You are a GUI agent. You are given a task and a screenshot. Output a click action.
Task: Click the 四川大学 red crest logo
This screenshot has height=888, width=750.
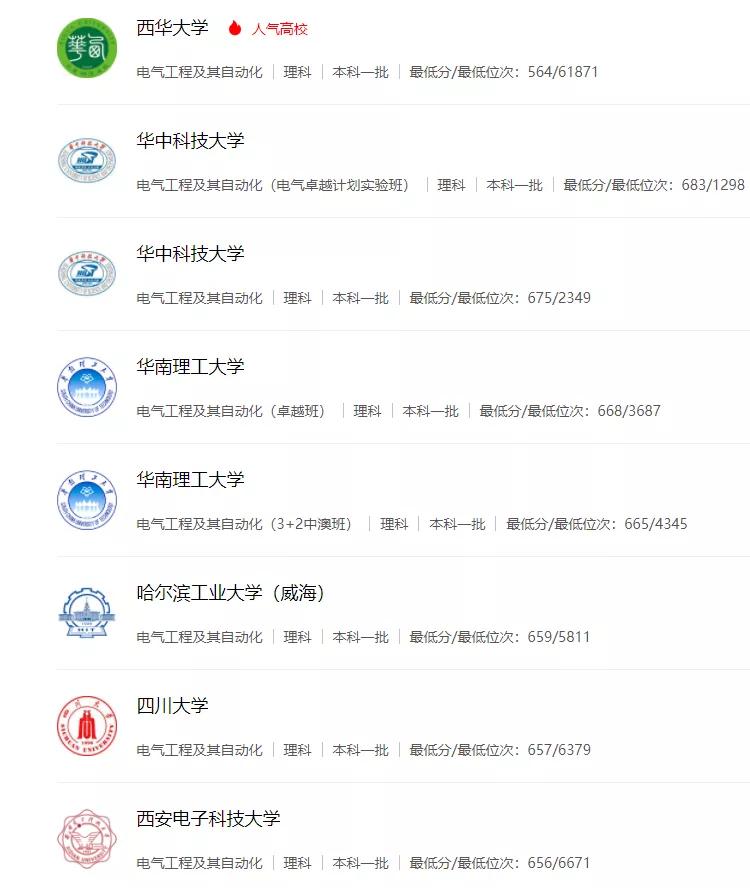click(x=87, y=724)
